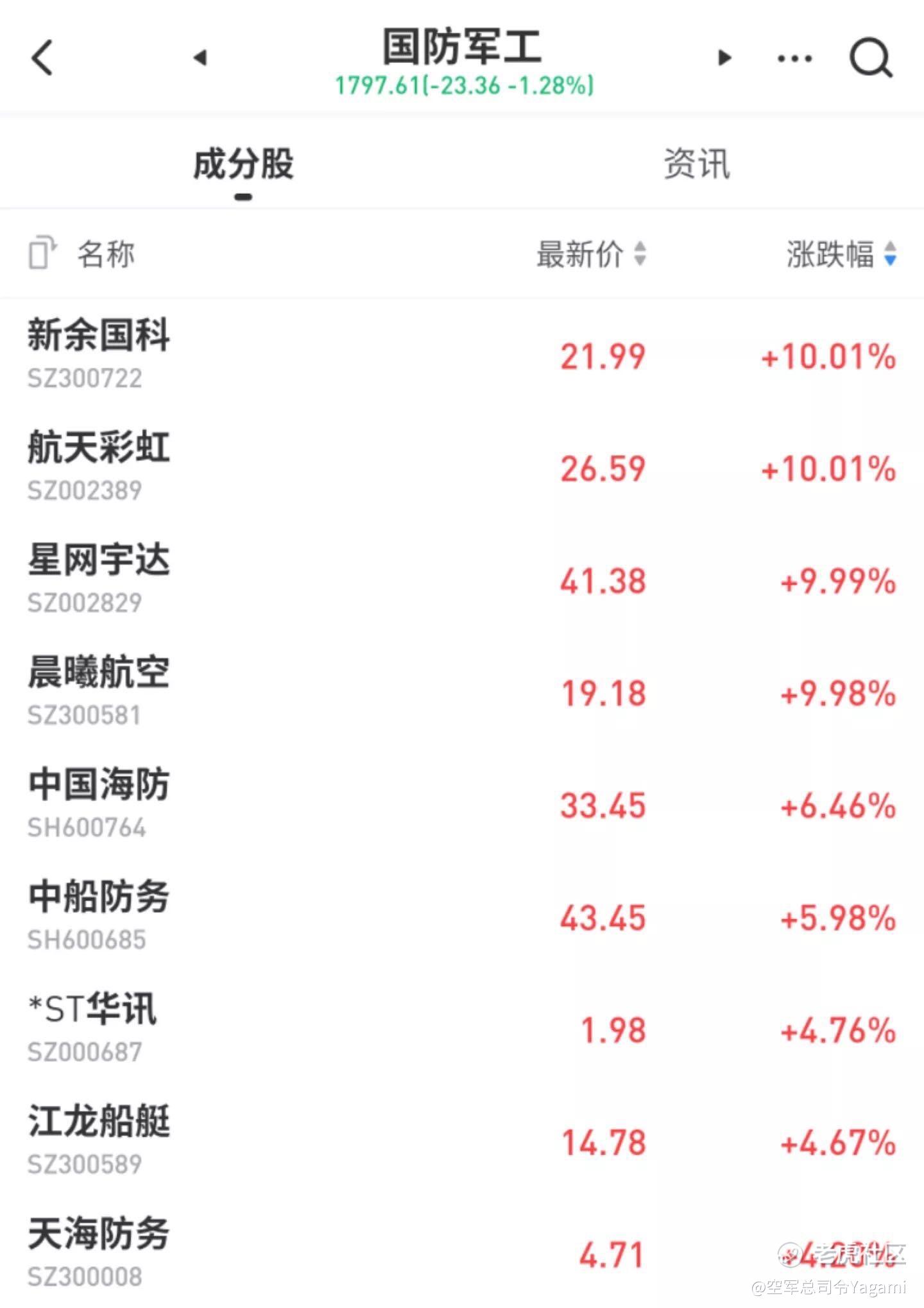Image resolution: width=924 pixels, height=1308 pixels.
Task: Go back using the top-left arrow
Action: coord(42,58)
